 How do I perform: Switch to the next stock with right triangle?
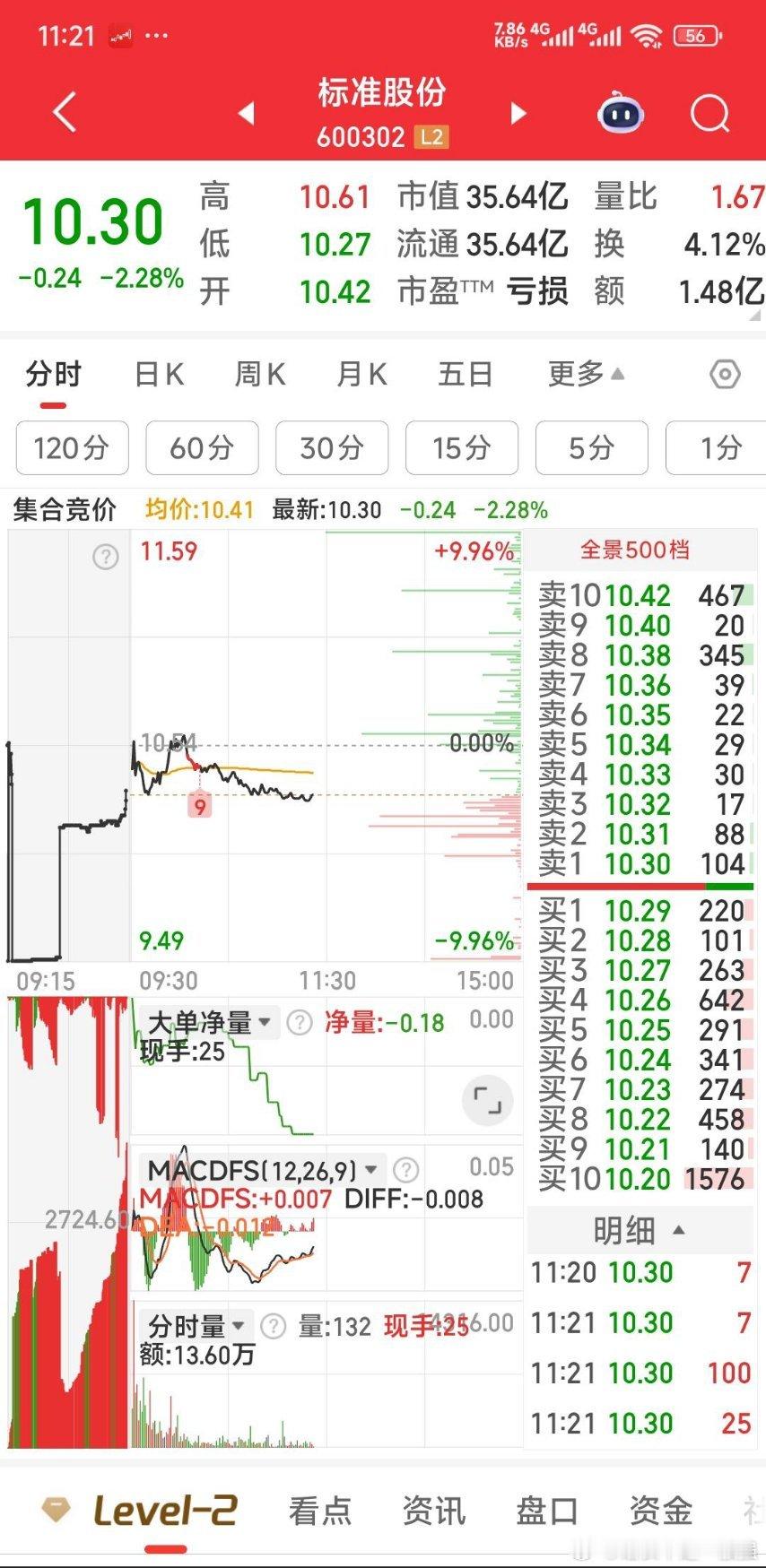tap(518, 113)
